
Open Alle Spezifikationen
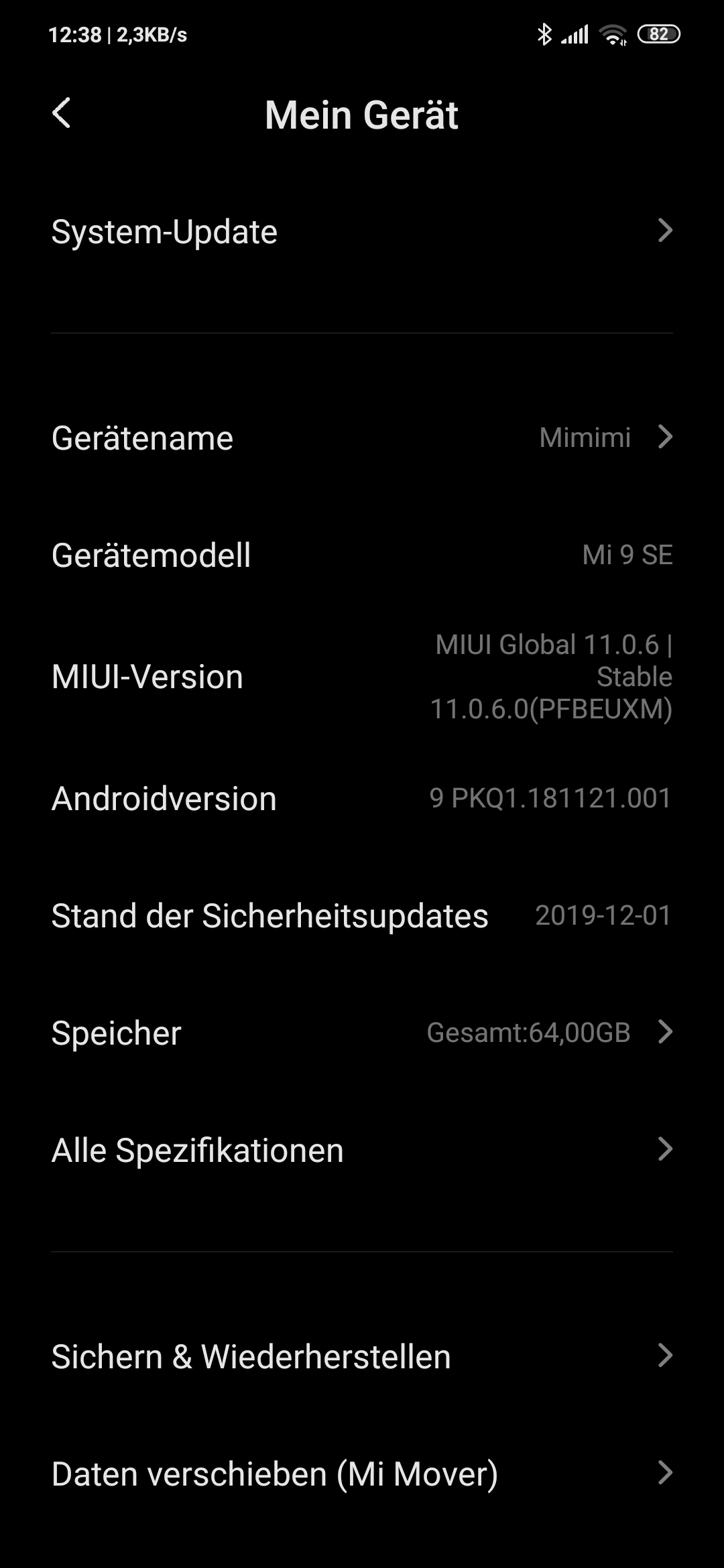click(362, 1150)
